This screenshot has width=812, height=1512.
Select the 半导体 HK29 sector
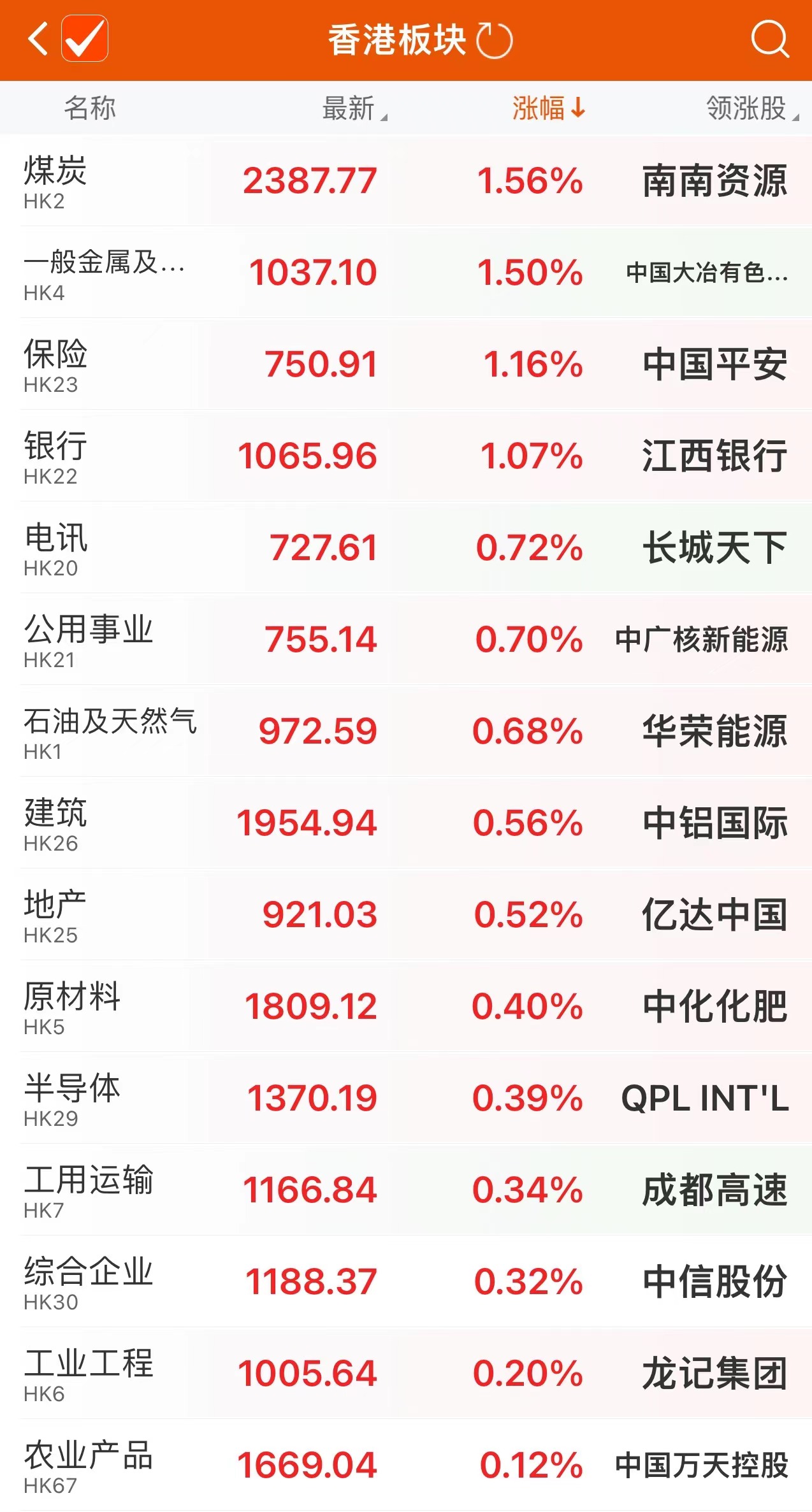406,1098
